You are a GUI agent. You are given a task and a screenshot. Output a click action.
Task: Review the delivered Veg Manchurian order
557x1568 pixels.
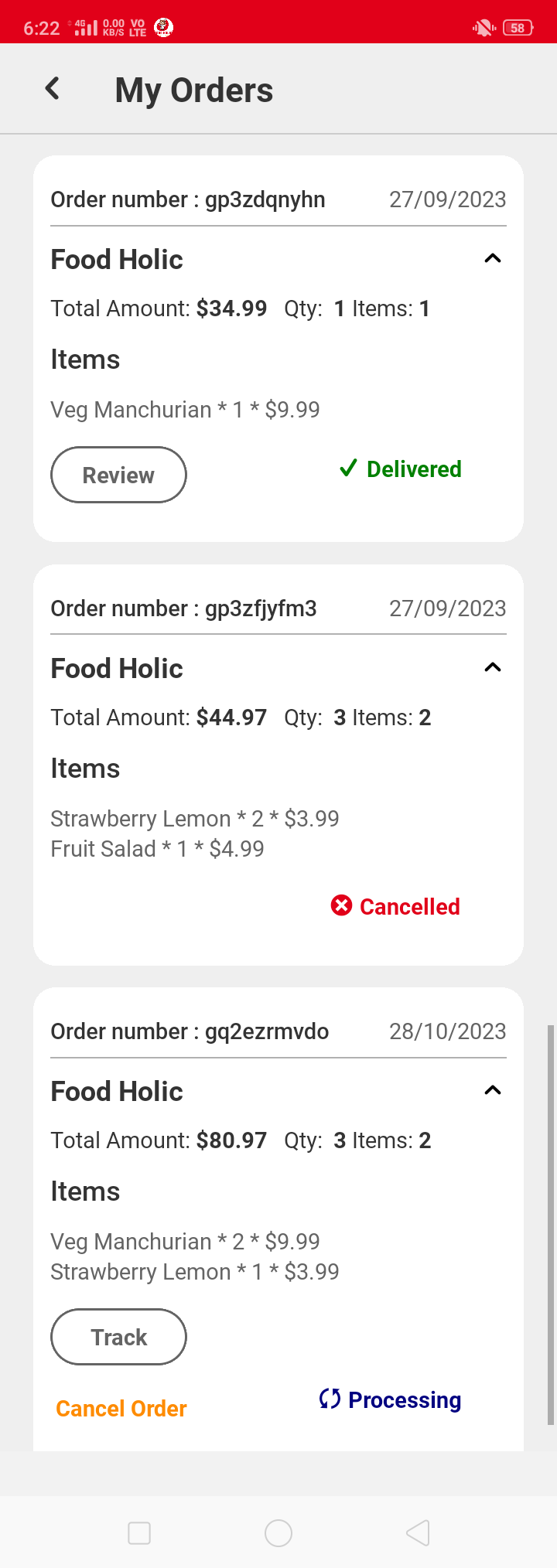pyautogui.click(x=118, y=475)
